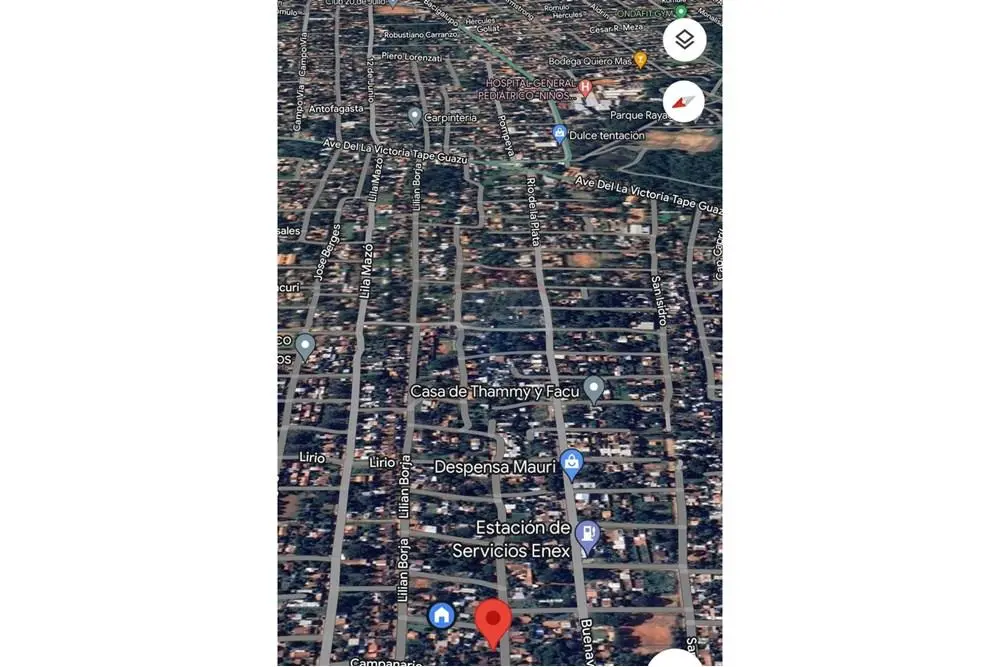Select the Carpintería place pin
This screenshot has width=1000, height=667.
coord(415,116)
